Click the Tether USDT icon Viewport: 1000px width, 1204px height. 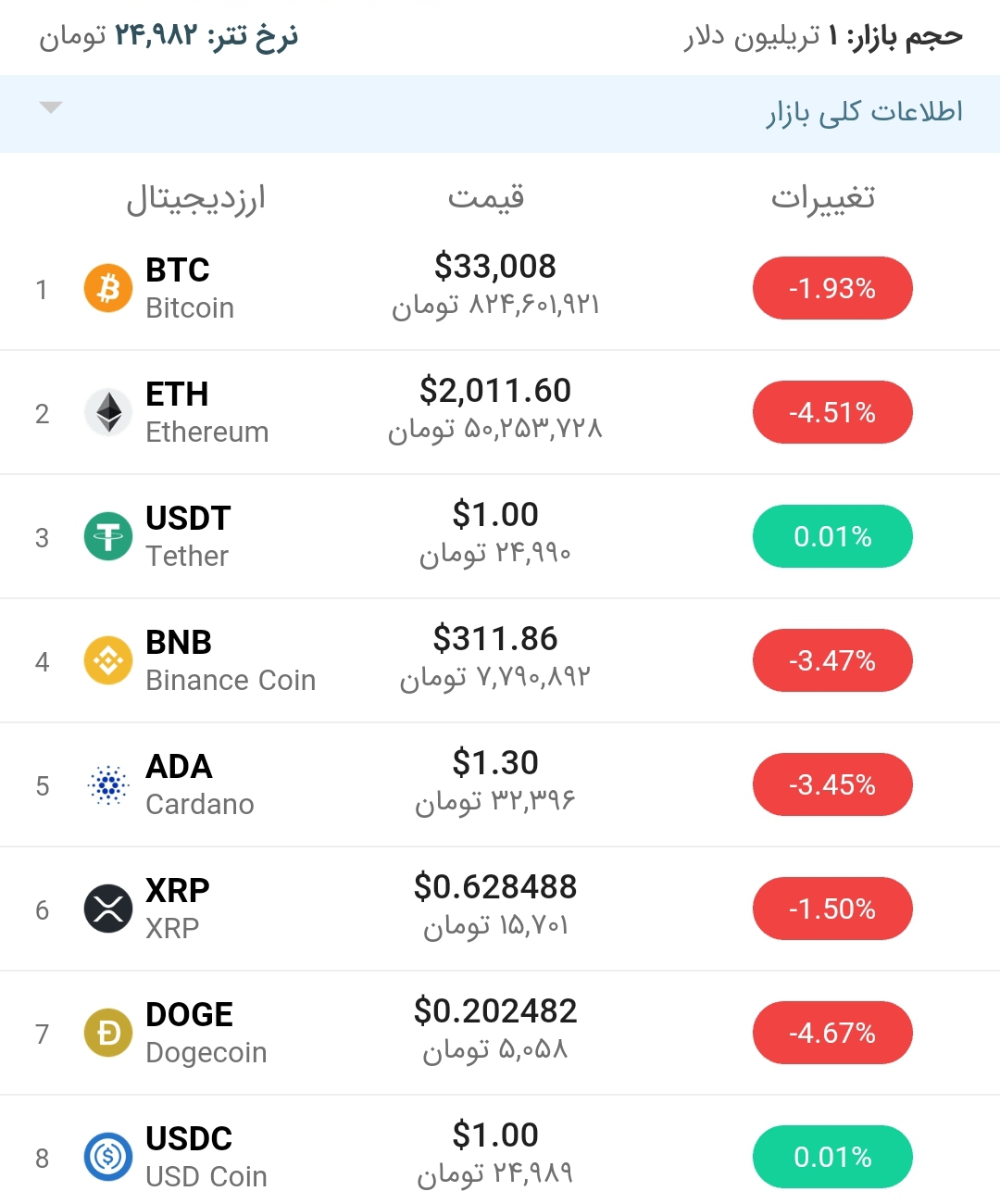point(107,536)
